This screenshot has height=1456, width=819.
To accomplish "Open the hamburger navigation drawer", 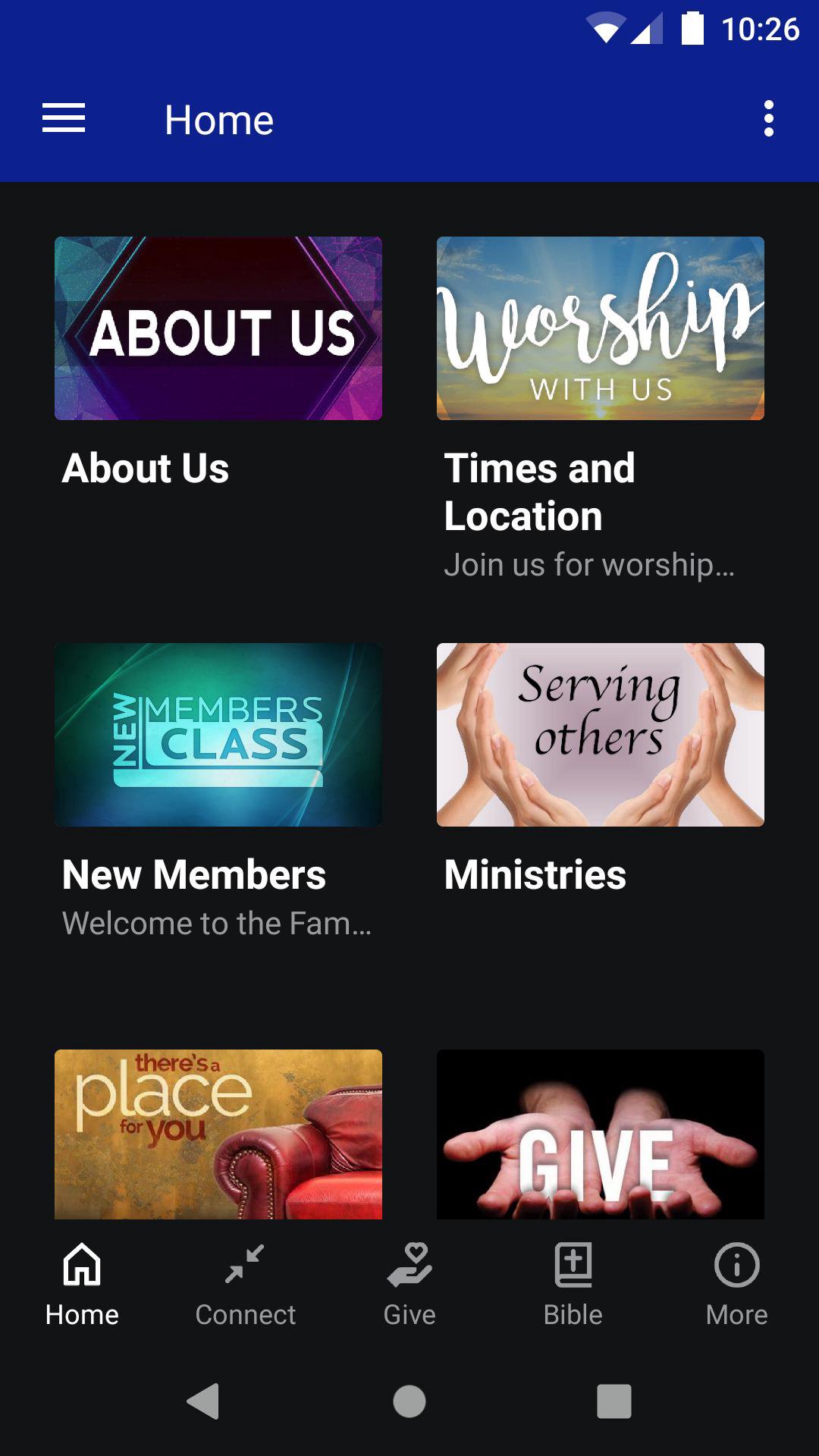I will pos(64,119).
